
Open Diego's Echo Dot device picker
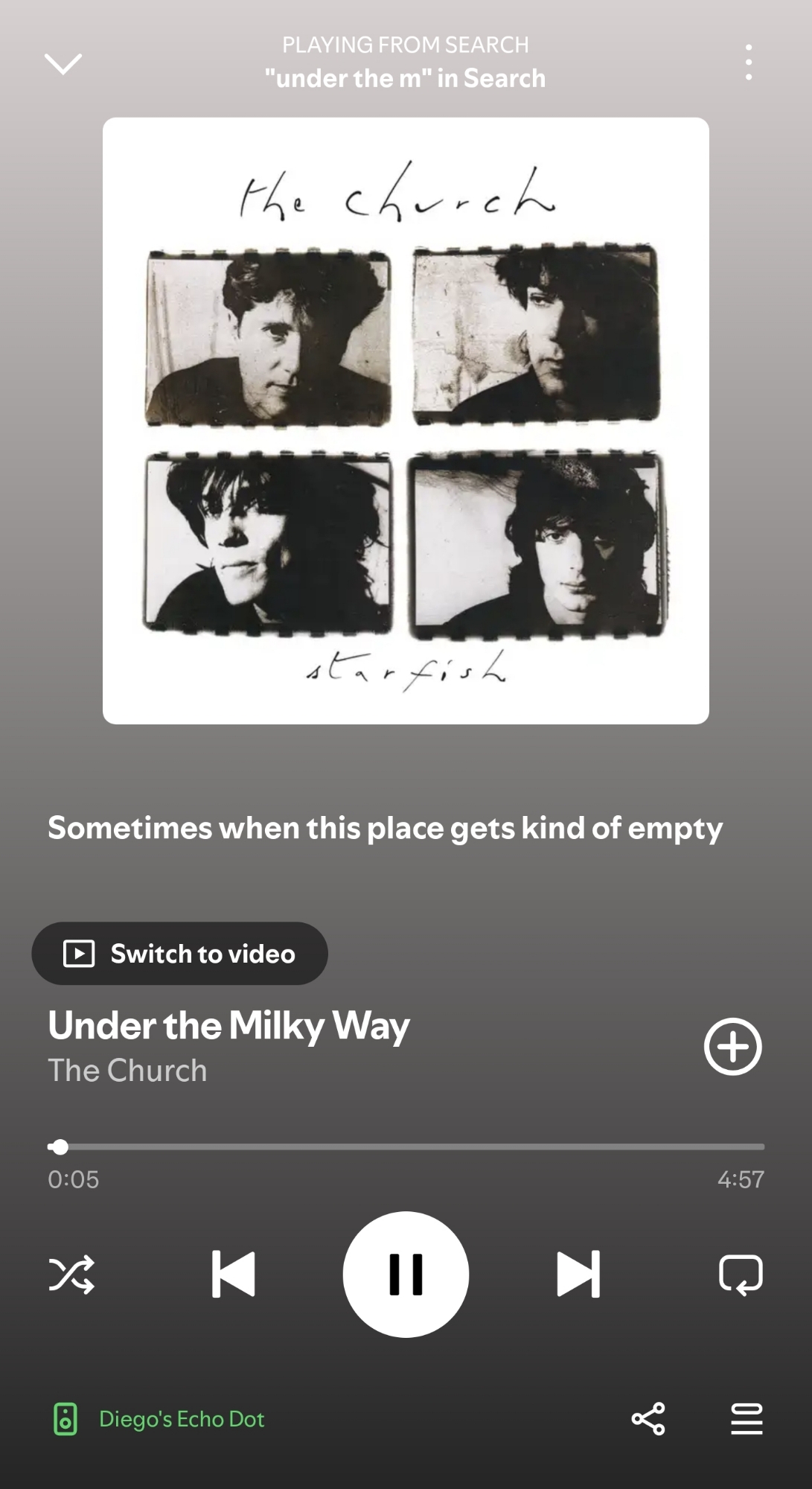159,1419
